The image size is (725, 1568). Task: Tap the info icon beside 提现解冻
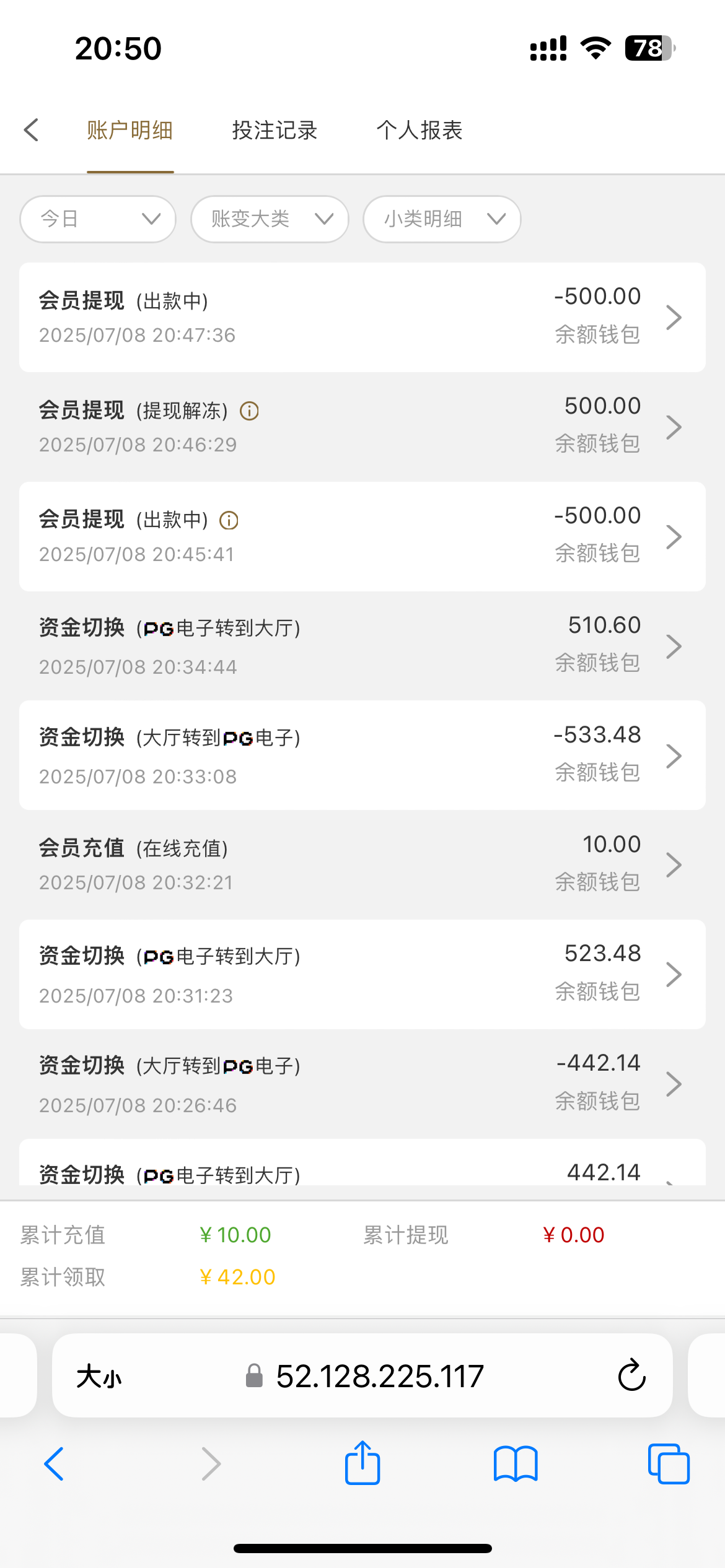click(x=249, y=411)
